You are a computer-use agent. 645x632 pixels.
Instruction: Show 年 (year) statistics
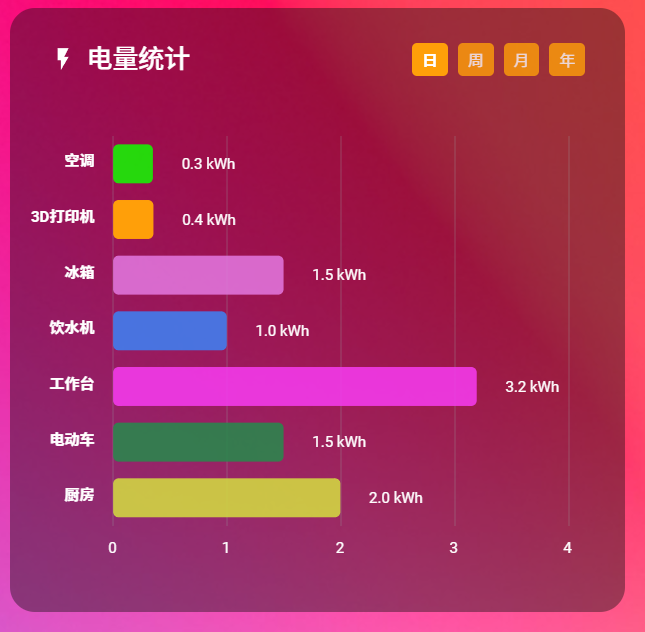(567, 60)
